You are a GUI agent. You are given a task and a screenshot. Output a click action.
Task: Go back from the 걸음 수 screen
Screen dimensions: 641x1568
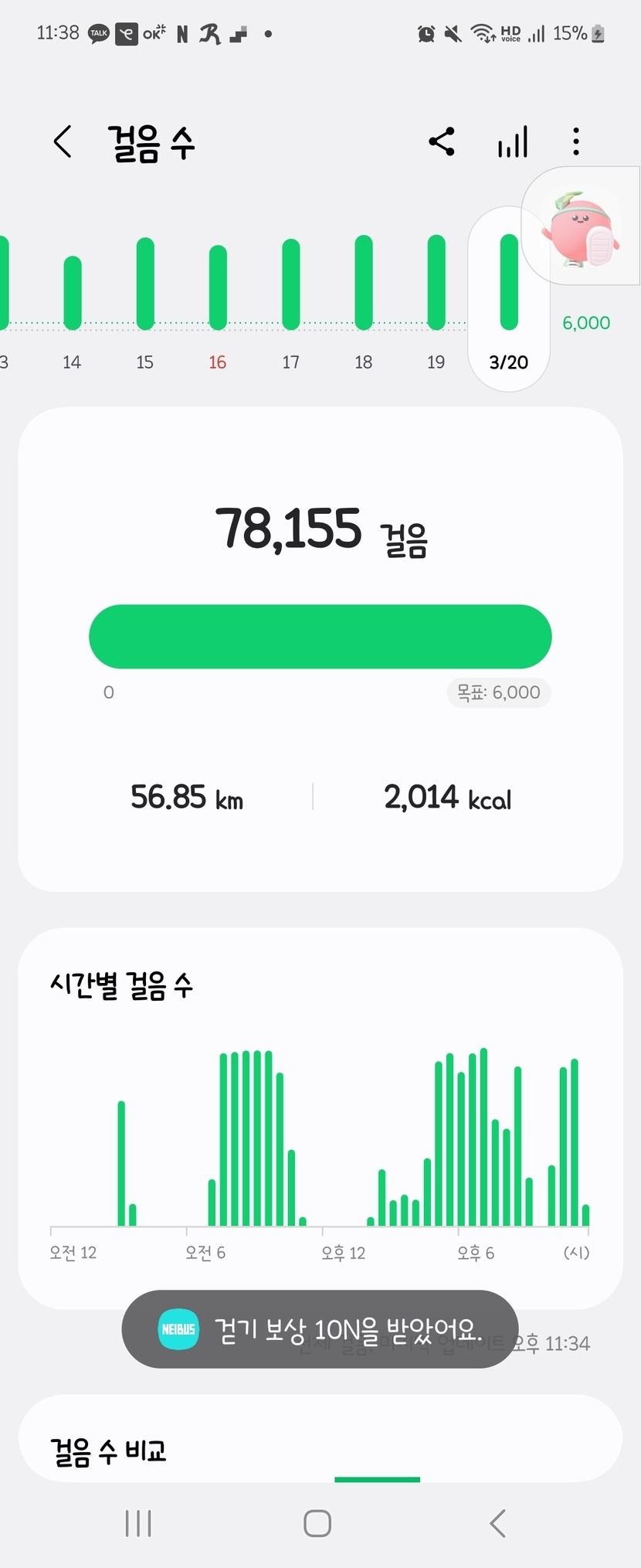coord(63,142)
